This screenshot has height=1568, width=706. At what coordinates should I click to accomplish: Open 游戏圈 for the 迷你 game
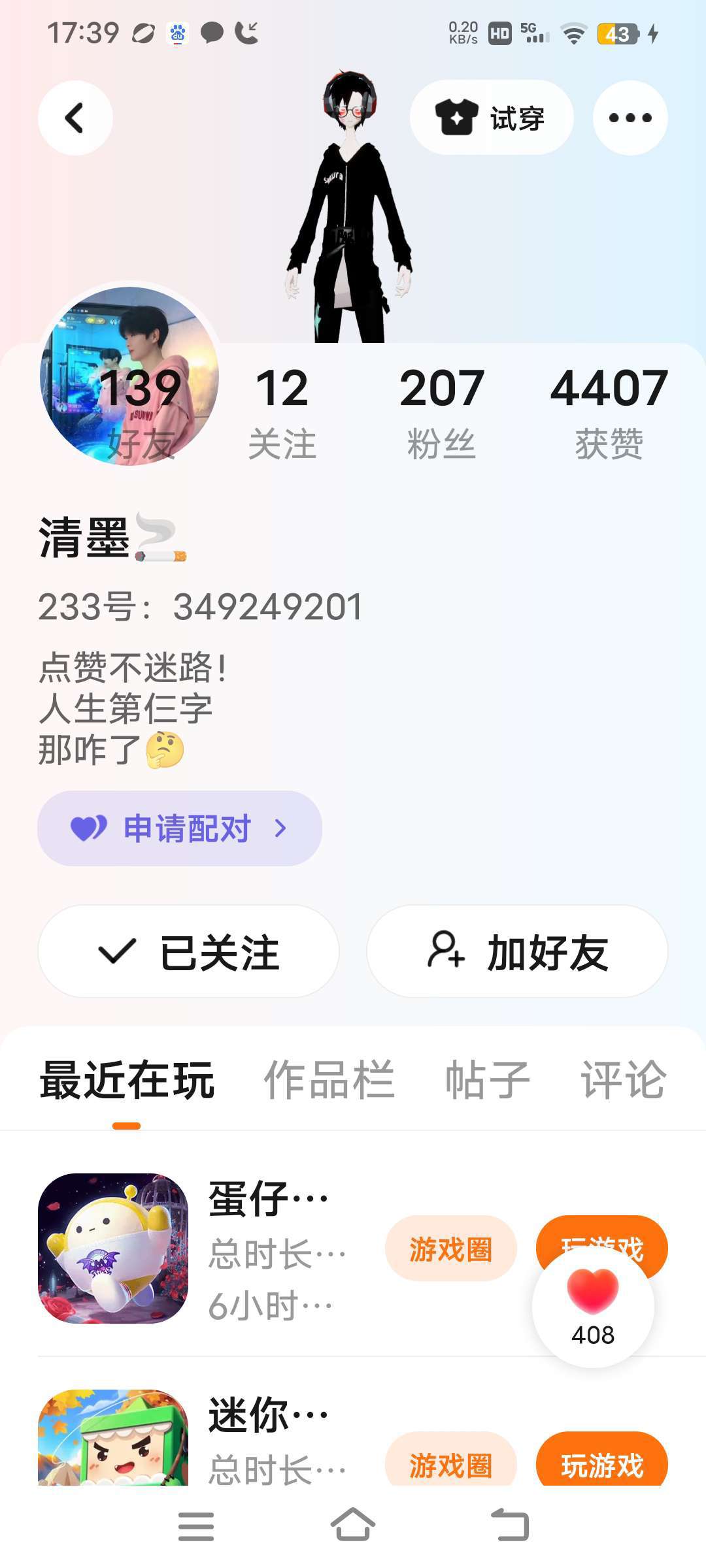tap(450, 1463)
